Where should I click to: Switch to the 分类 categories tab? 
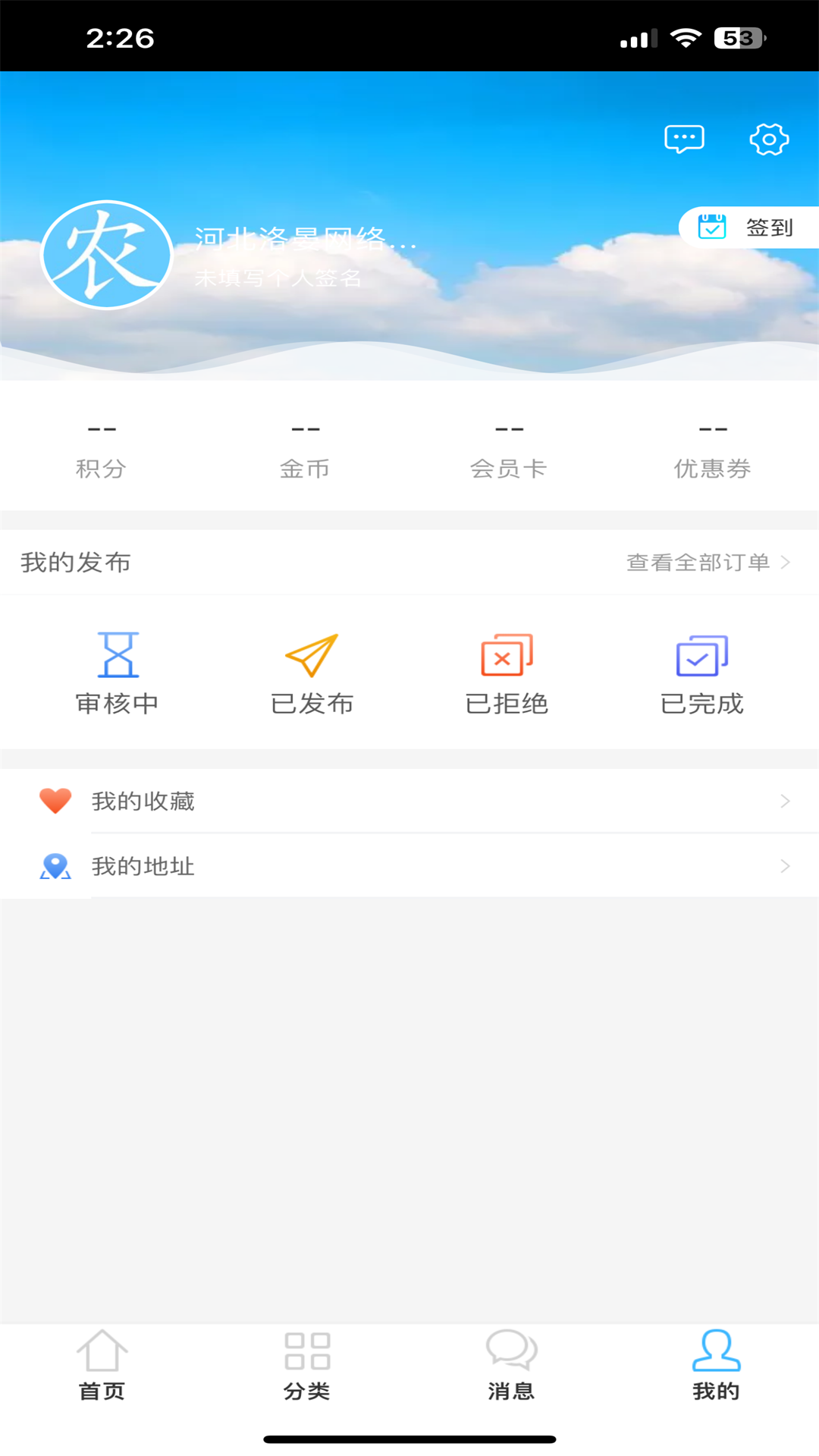click(307, 1367)
